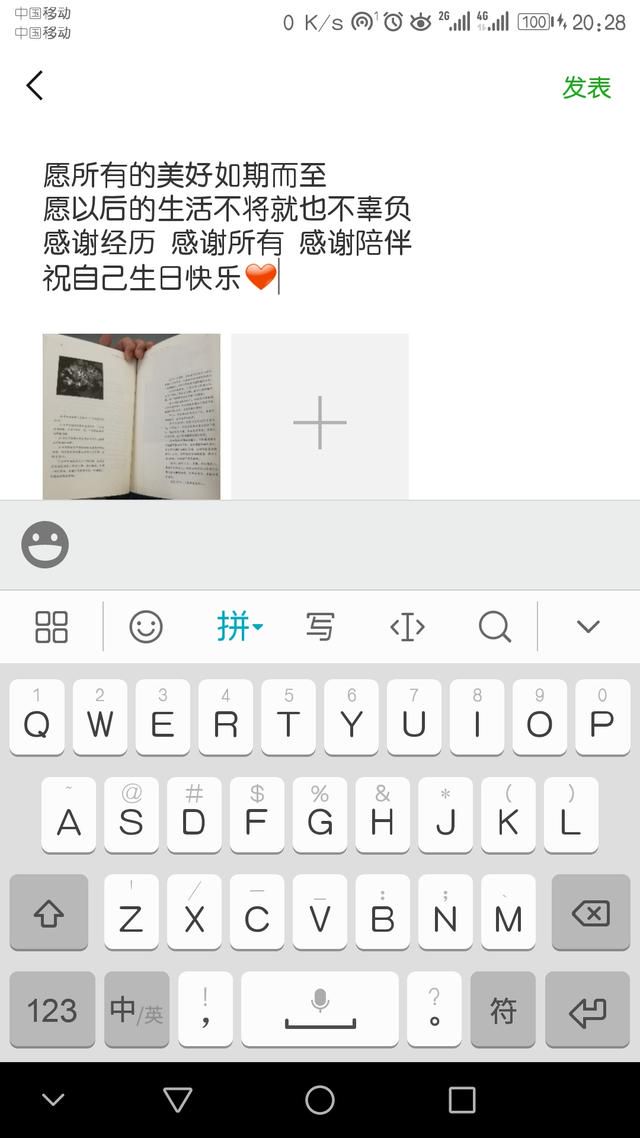
Task: Open keyboard emoticon picker in toolbar
Action: tap(146, 627)
